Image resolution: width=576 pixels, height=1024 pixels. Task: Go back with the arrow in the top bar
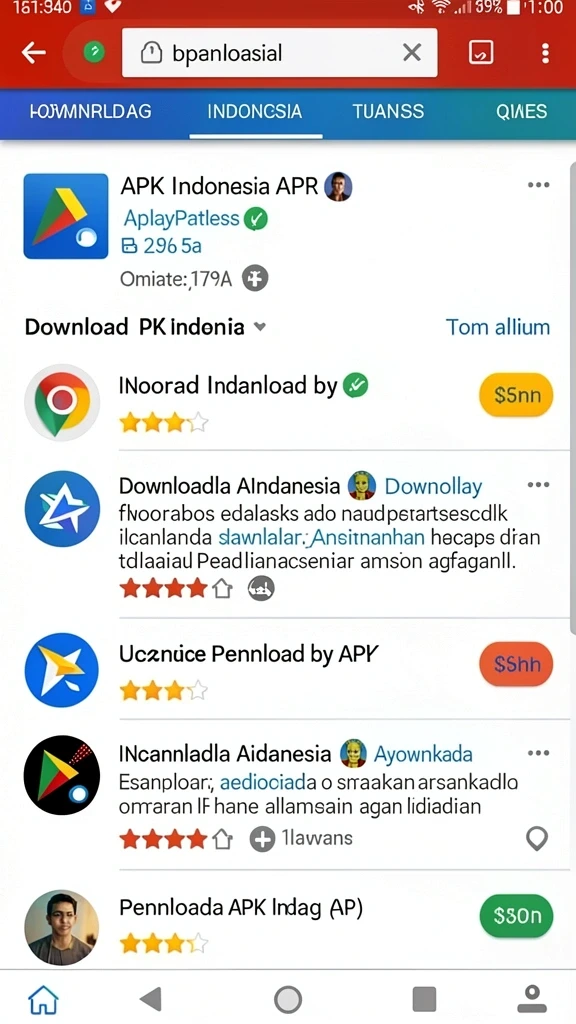pos(33,53)
